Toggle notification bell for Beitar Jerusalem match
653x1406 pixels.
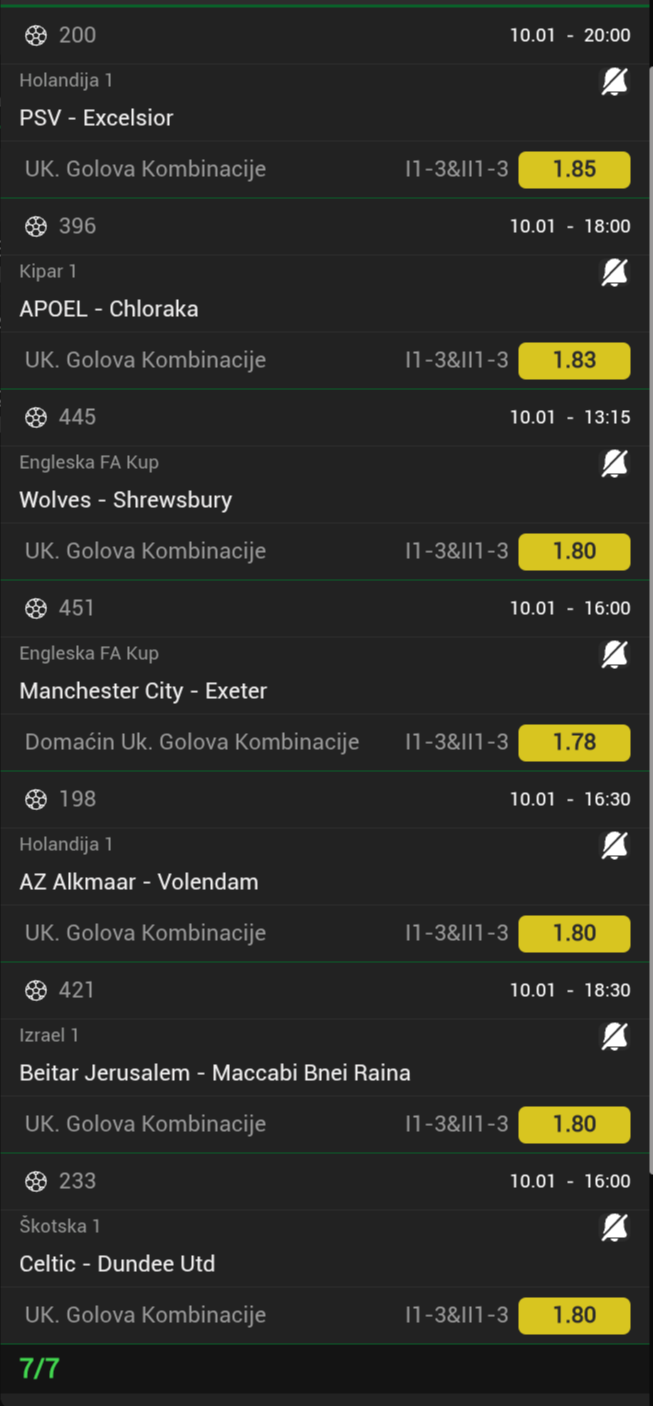point(614,1037)
